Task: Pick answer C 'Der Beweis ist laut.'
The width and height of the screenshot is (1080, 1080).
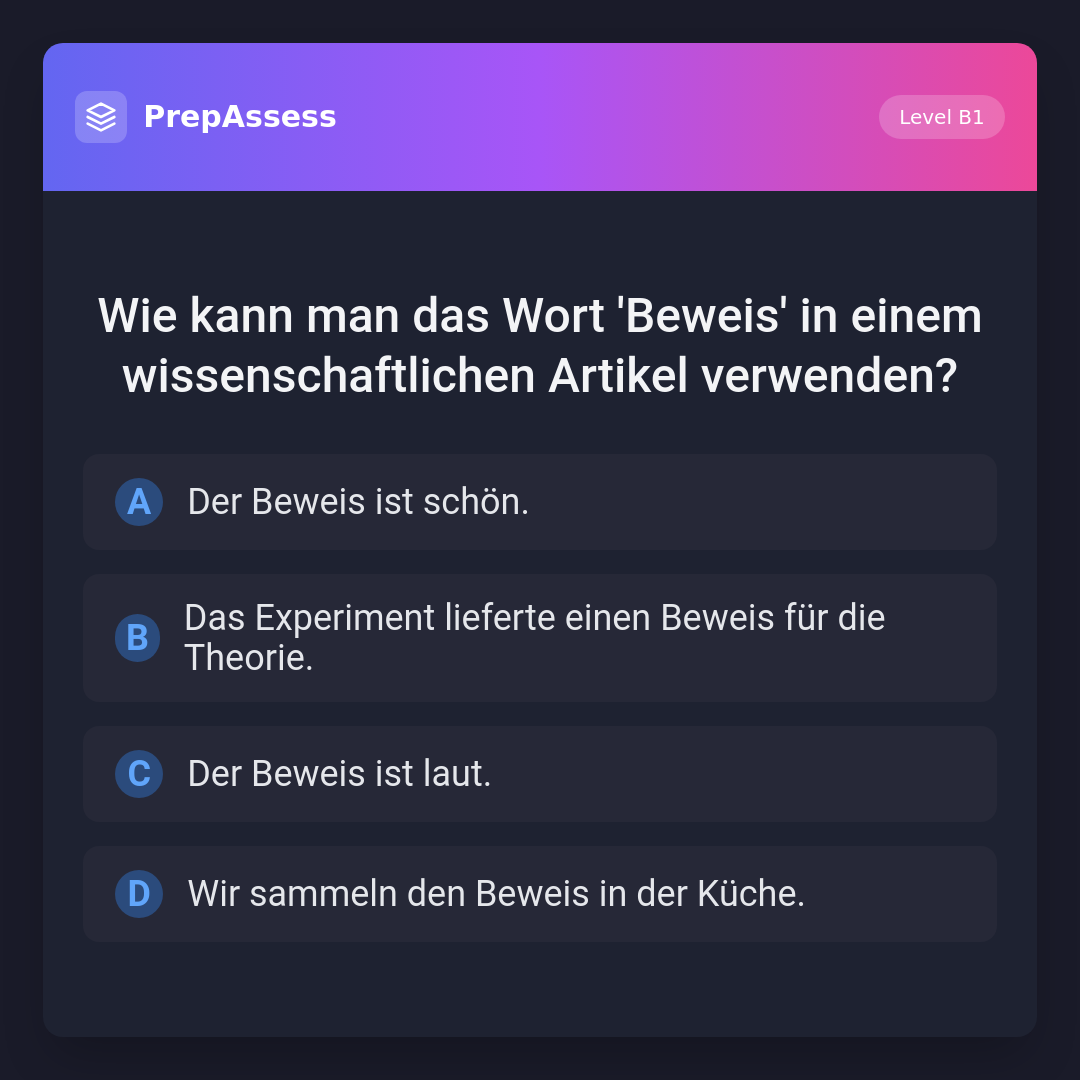Action: point(540,774)
